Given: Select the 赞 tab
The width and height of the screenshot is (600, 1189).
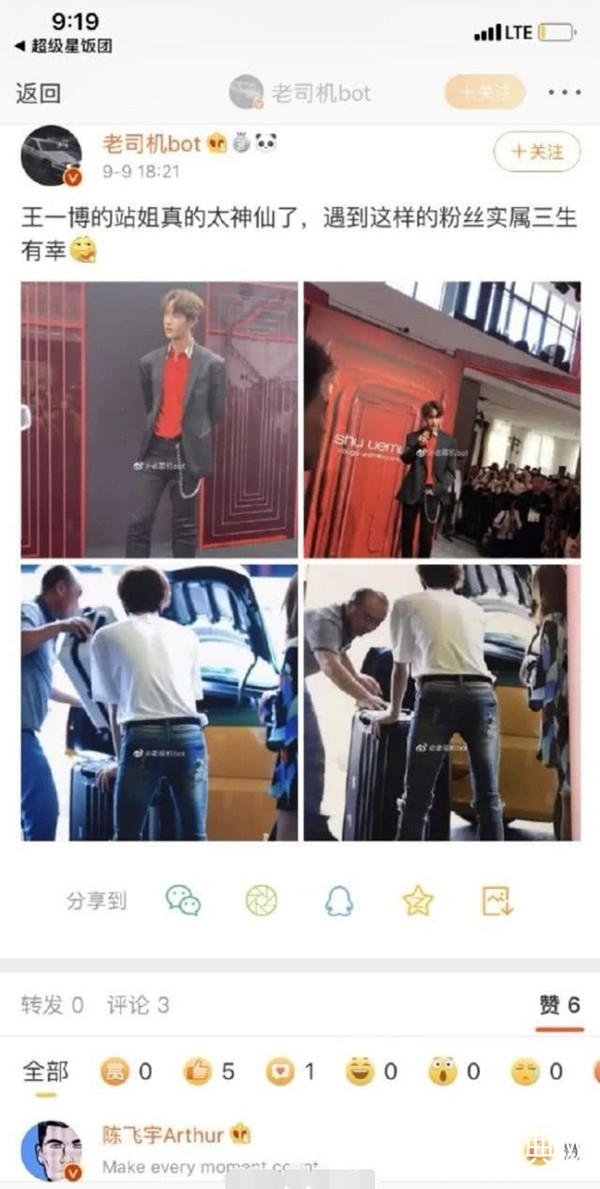Looking at the screenshot, I should (x=559, y=1005).
